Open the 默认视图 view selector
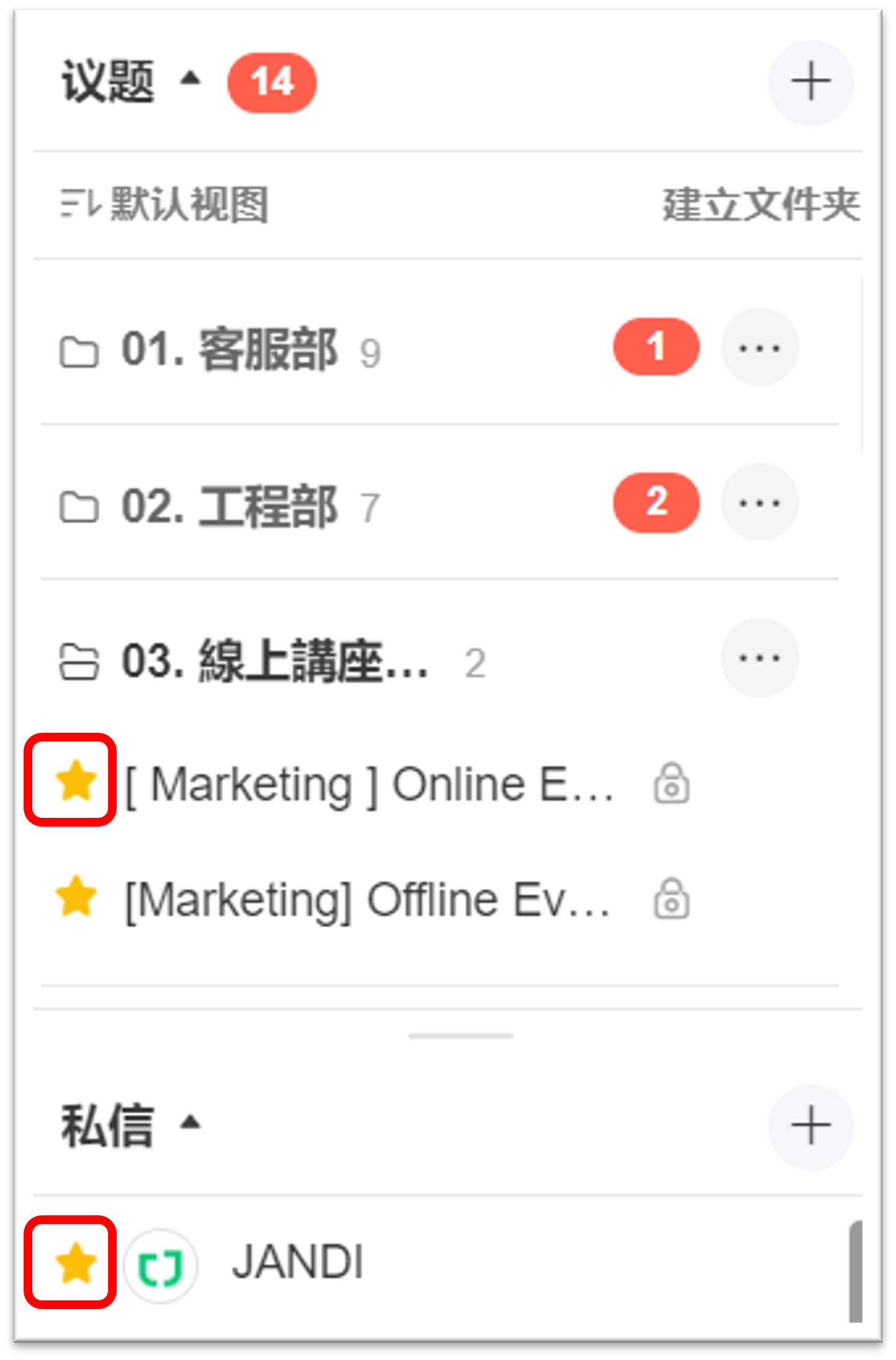 point(165,204)
